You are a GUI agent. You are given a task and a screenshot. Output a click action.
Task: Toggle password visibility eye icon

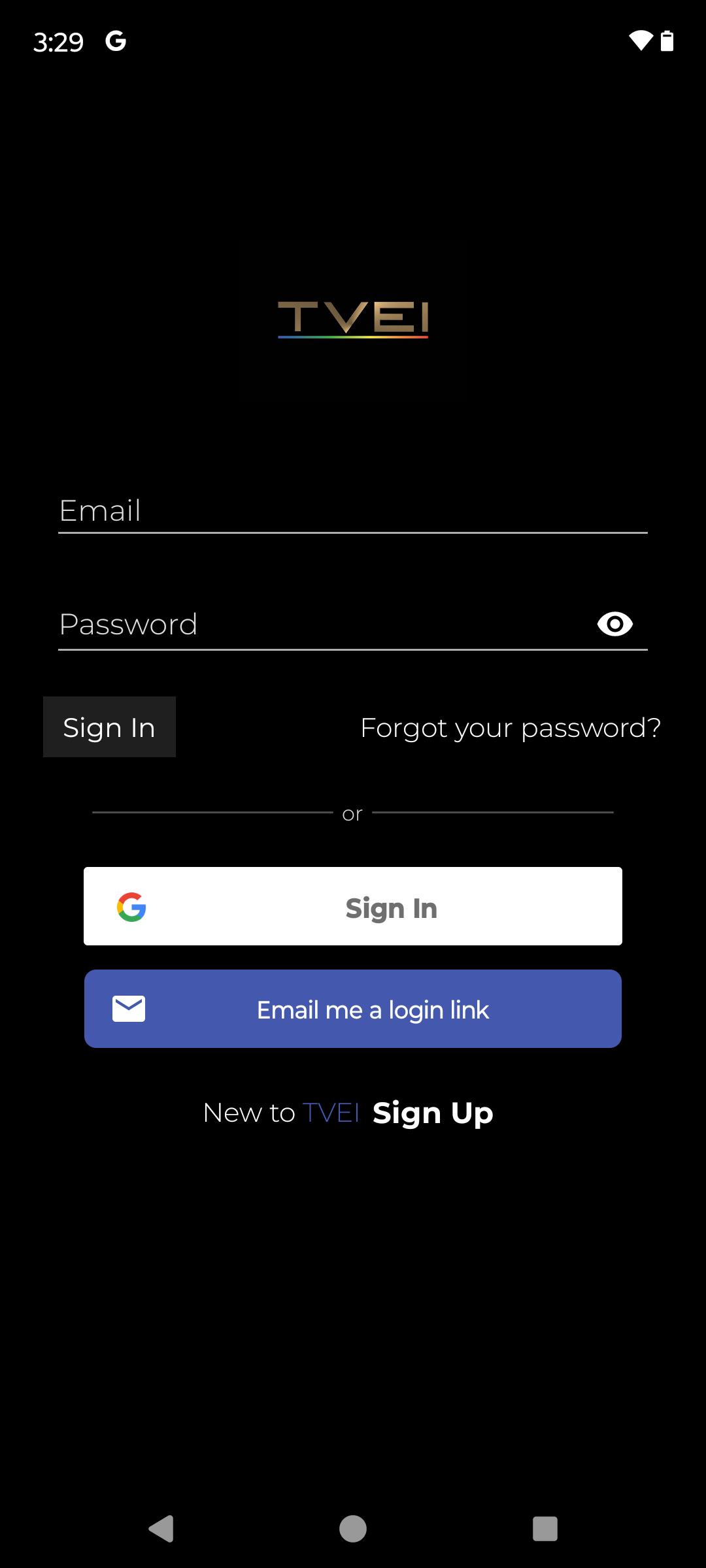615,624
